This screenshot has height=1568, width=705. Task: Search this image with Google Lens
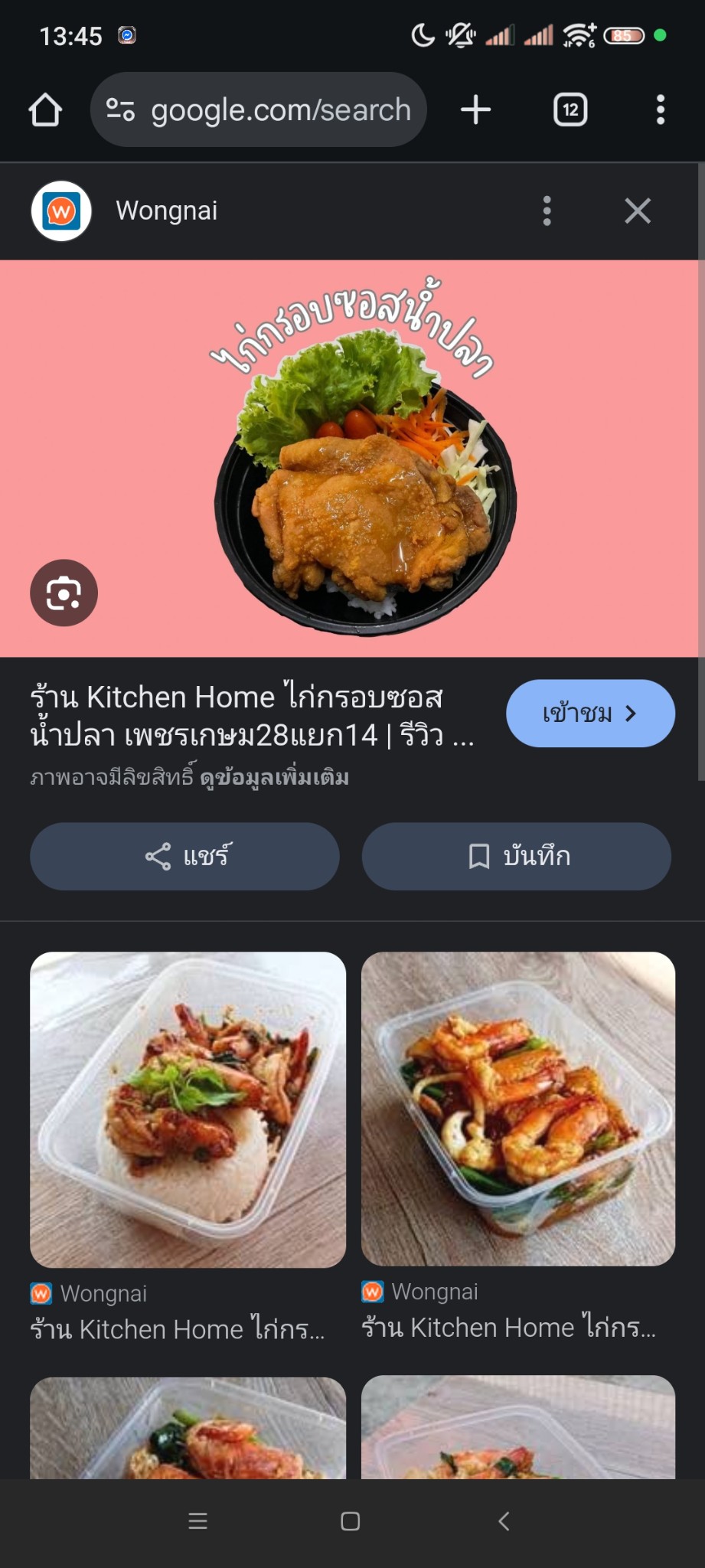pyautogui.click(x=64, y=593)
